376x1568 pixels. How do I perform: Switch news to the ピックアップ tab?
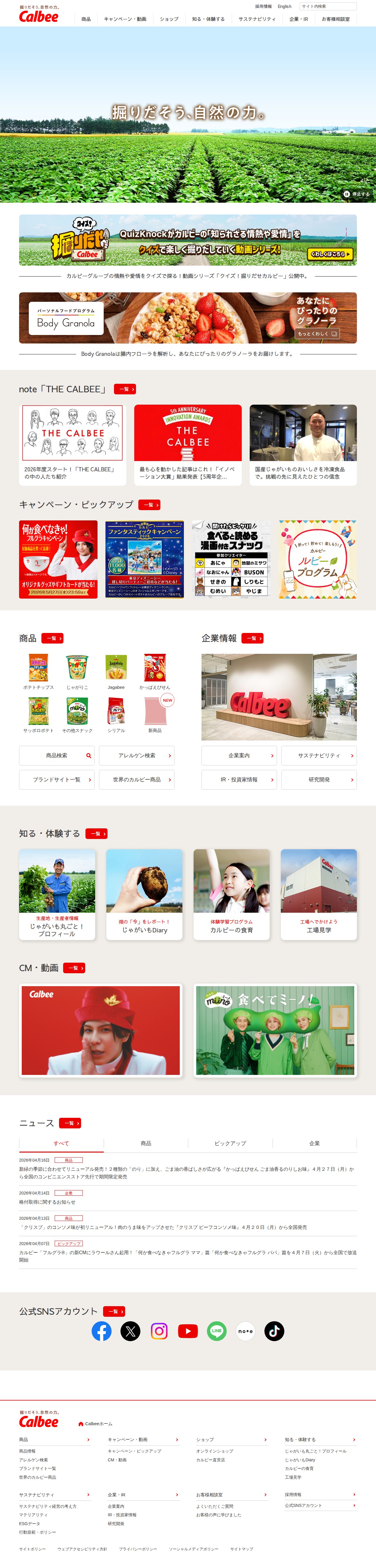coord(230,1144)
